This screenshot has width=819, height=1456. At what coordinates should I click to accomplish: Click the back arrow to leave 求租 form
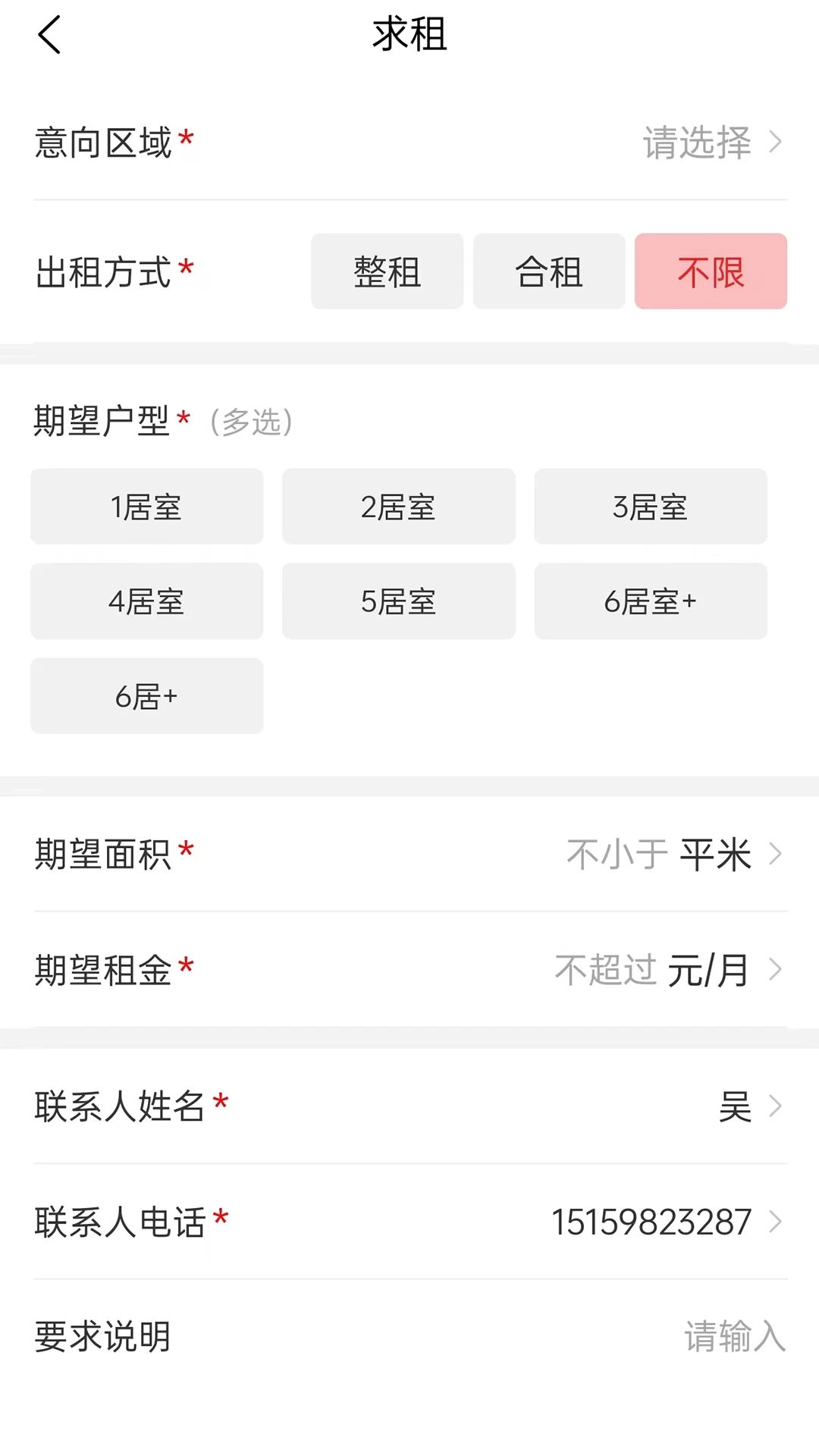pos(50,36)
